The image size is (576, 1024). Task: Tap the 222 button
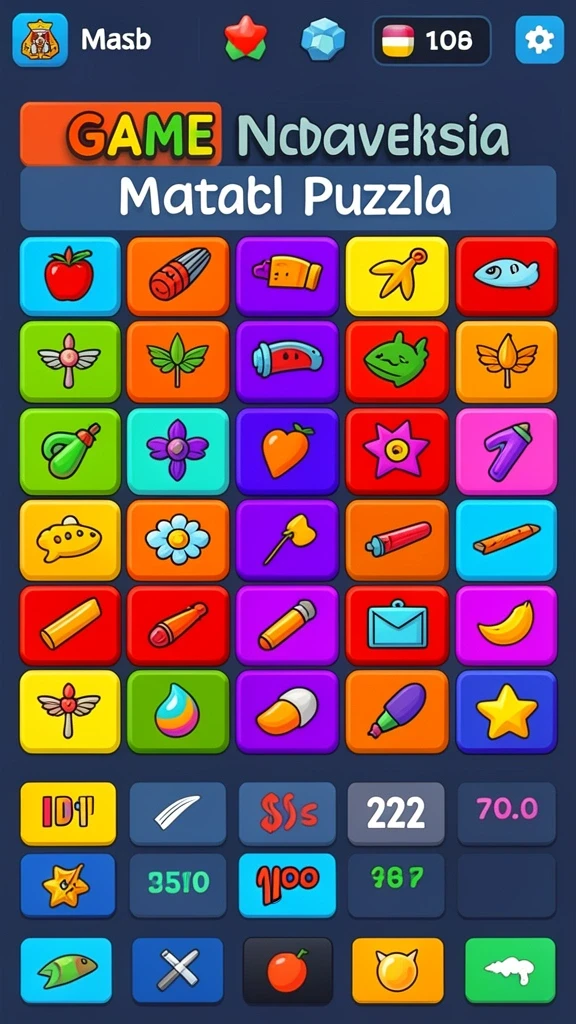coord(396,814)
